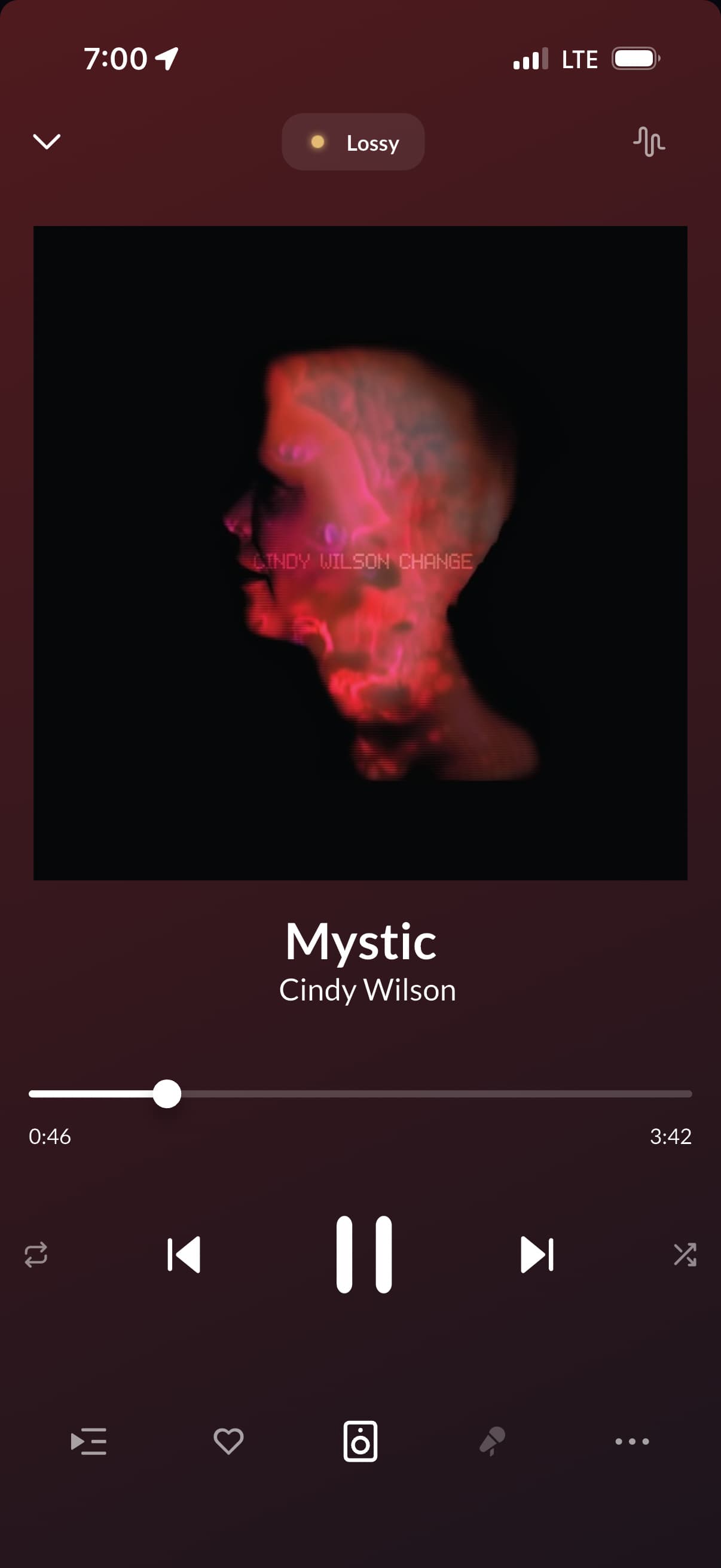The image size is (721, 1568).
Task: View artist Cindy Wilson
Action: click(368, 990)
